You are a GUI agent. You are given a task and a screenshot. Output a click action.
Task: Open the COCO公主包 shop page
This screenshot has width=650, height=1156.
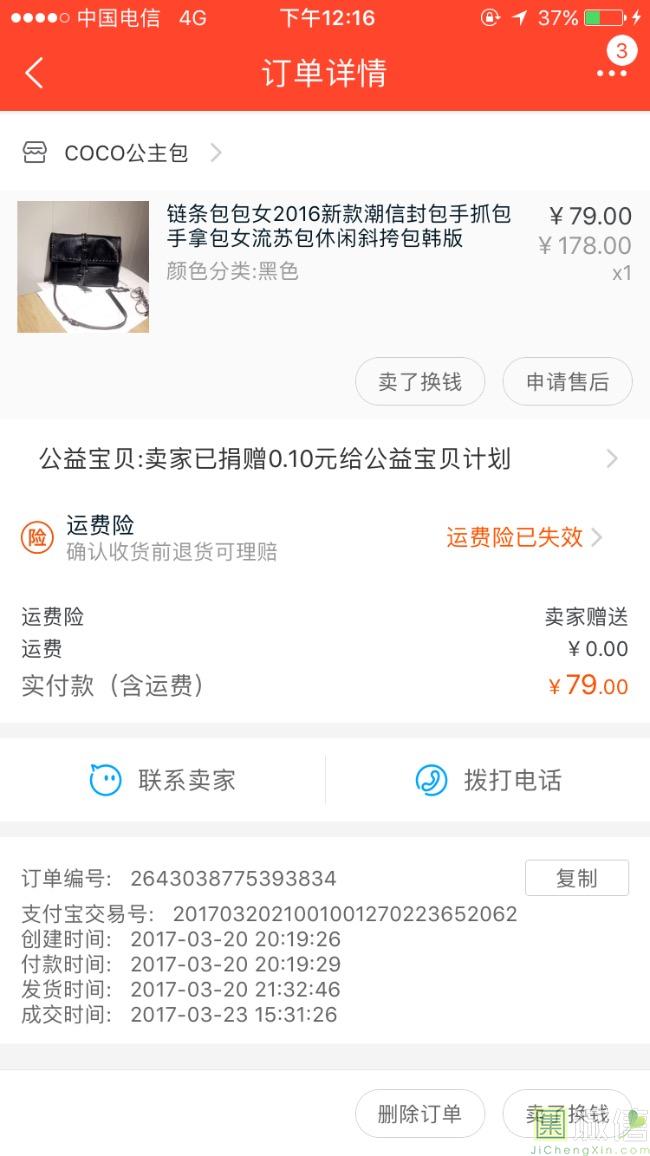click(x=125, y=153)
